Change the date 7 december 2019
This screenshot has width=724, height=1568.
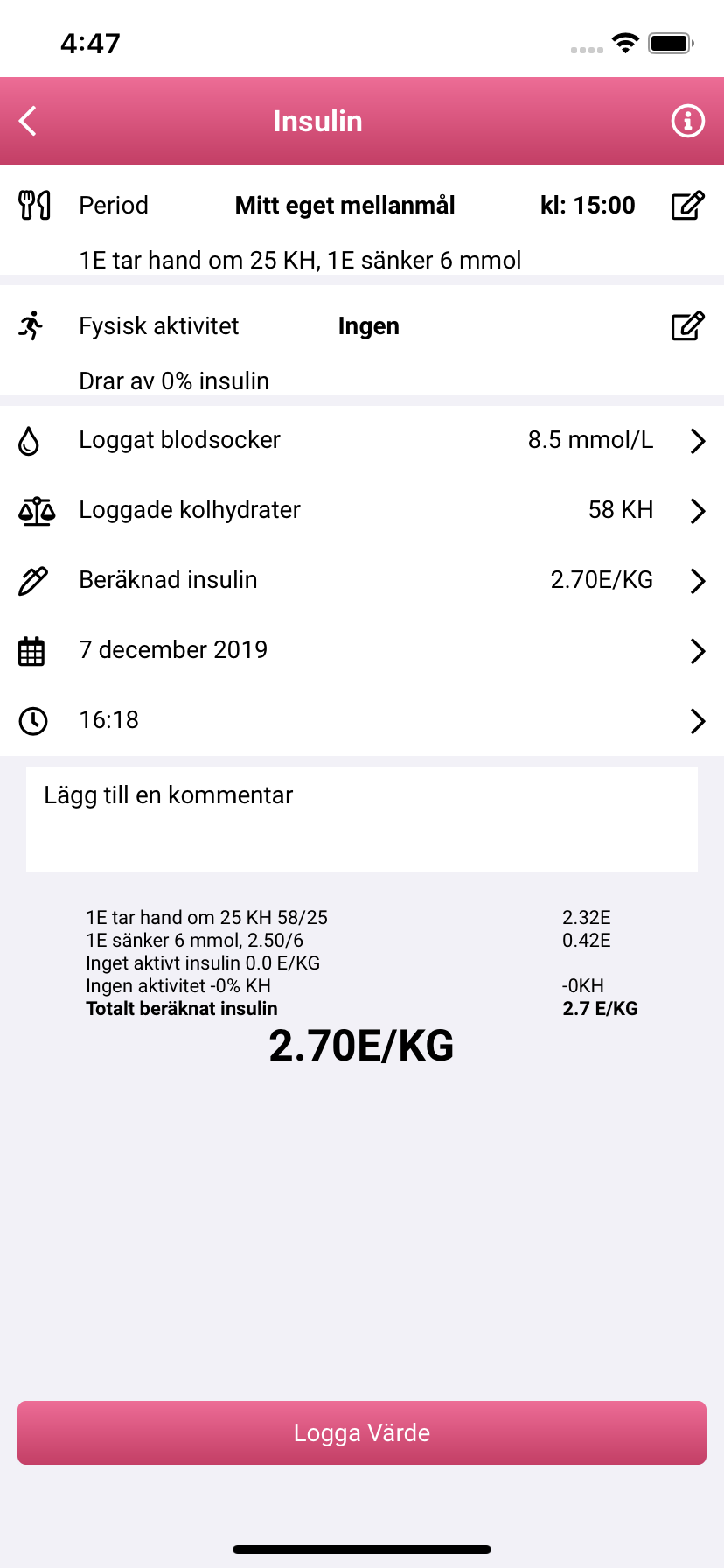point(362,650)
